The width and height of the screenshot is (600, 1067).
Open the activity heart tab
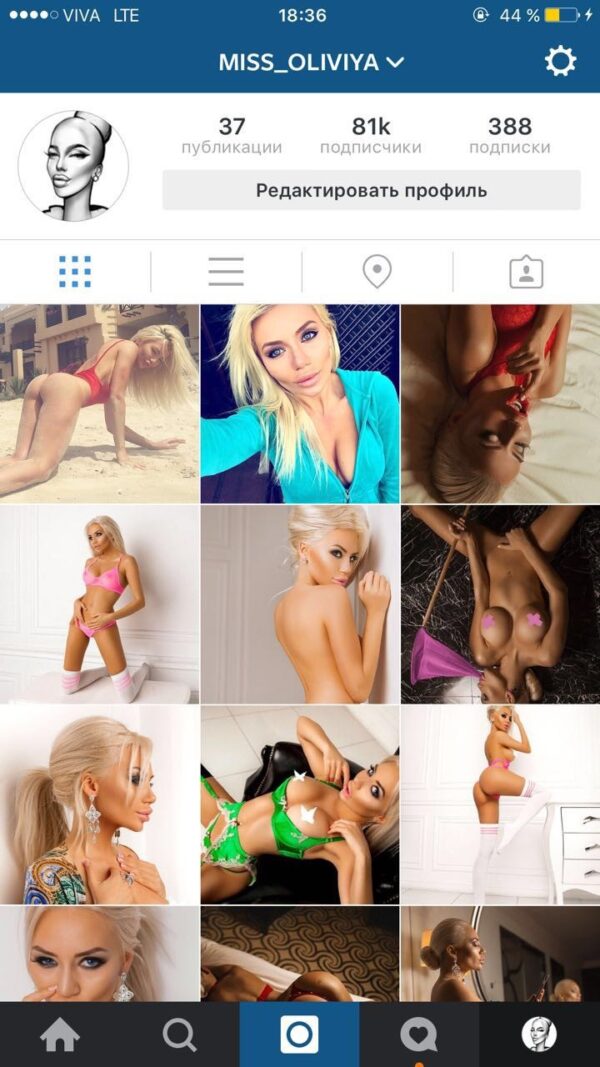point(419,1035)
